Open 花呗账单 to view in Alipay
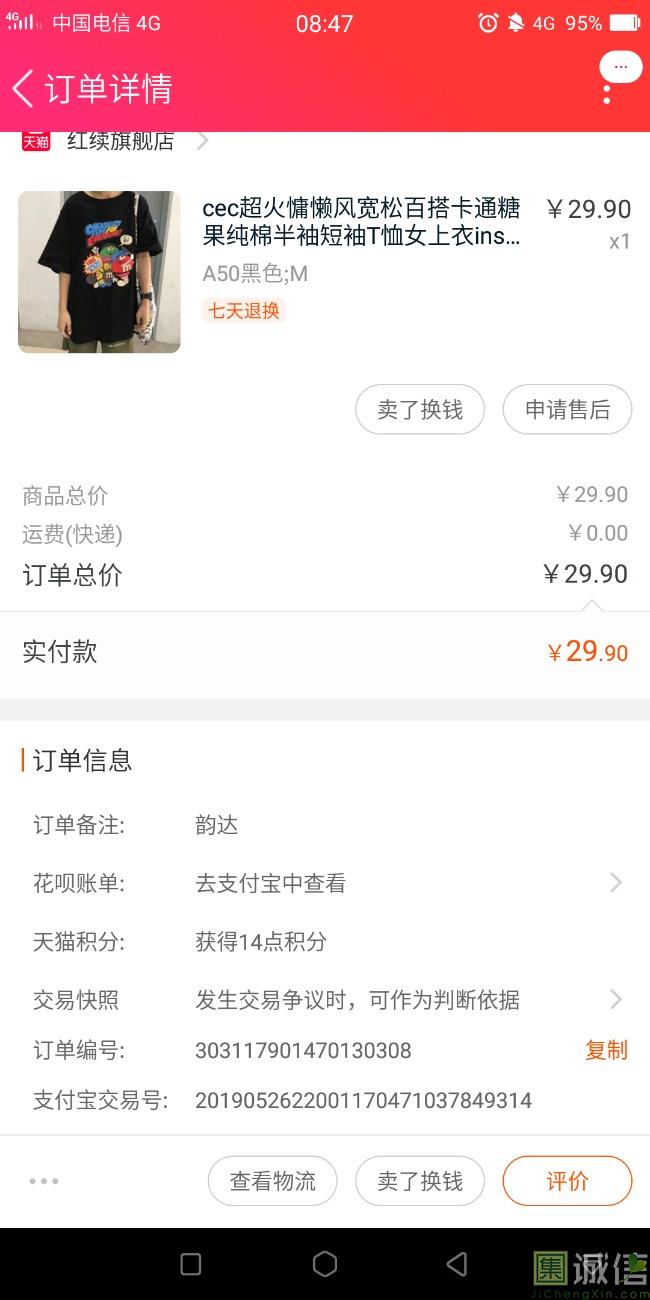 (x=325, y=883)
